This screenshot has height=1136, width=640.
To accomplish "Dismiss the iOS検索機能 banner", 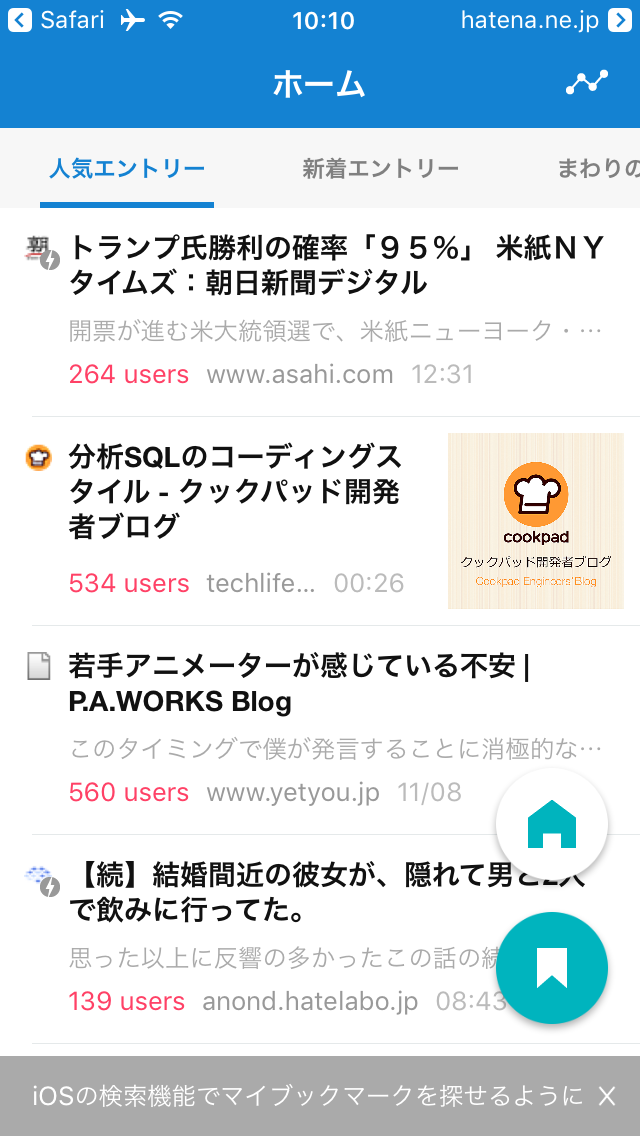I will 607,1096.
